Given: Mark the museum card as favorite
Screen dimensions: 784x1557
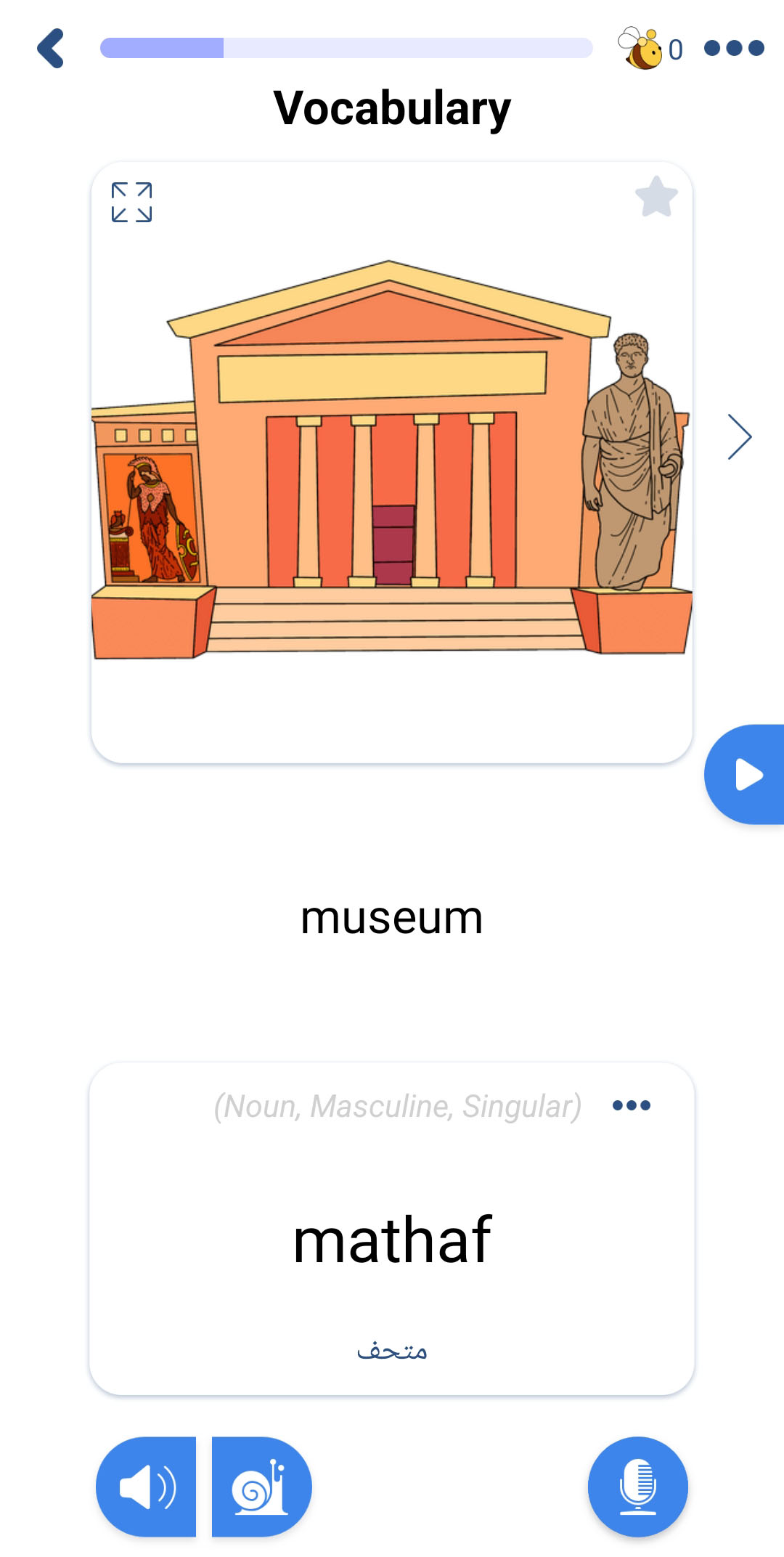Looking at the screenshot, I should [656, 198].
